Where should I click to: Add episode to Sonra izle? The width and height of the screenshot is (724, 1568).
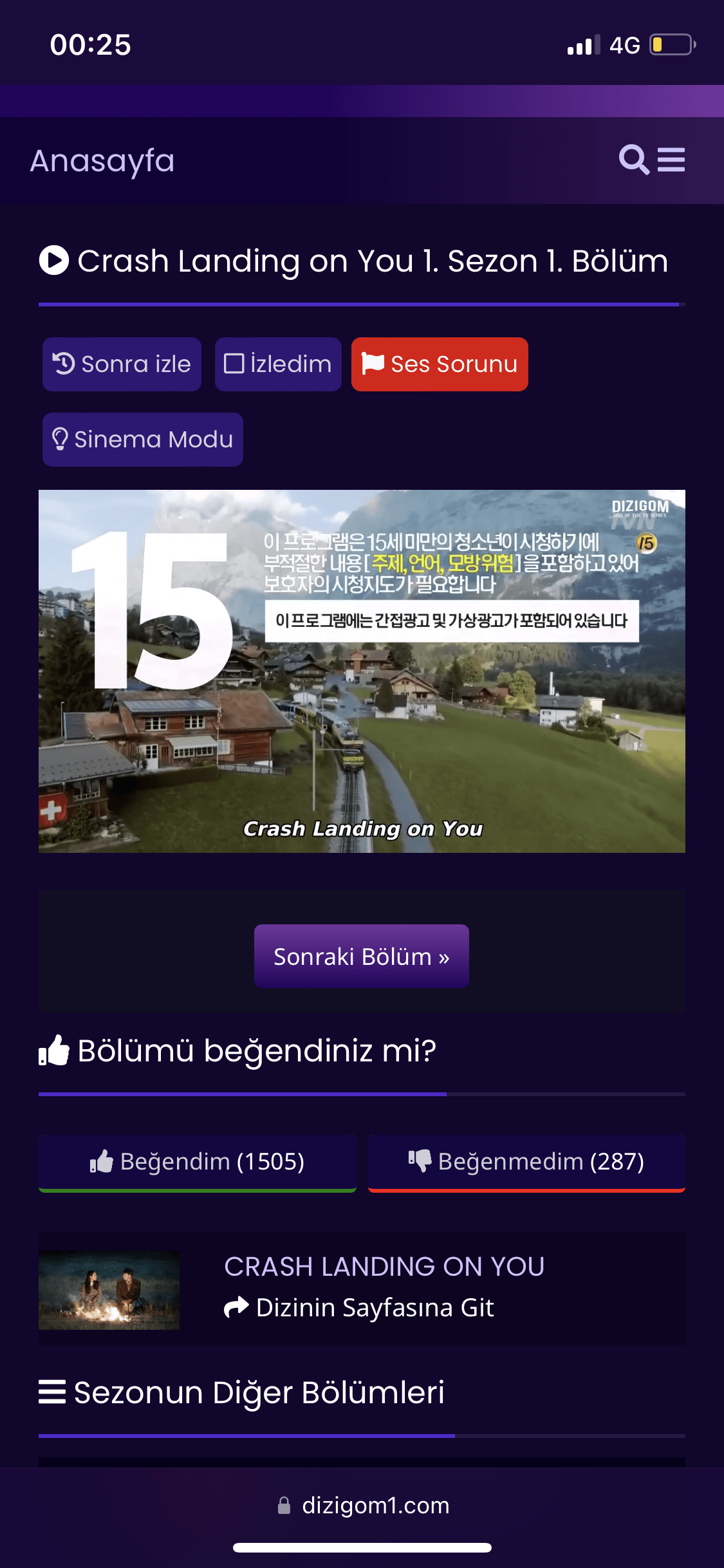click(x=122, y=364)
